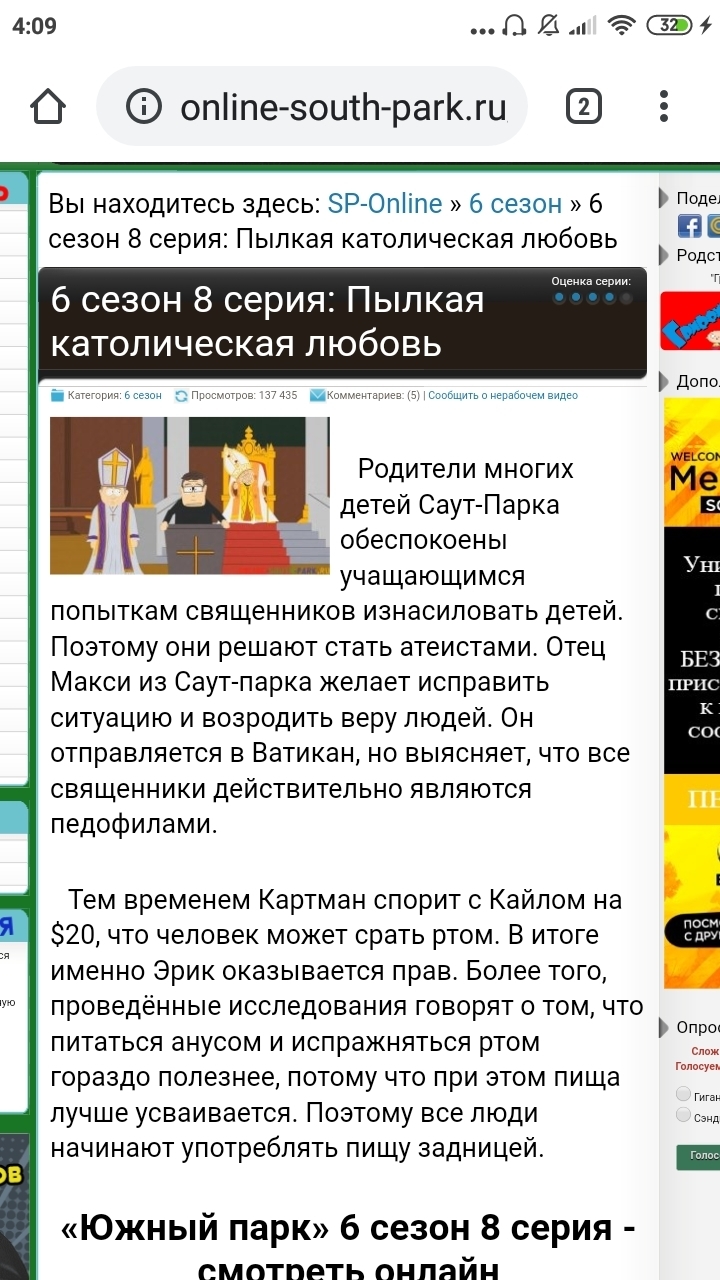Share the page on Facebook
This screenshot has width=720, height=1280.
(x=689, y=226)
